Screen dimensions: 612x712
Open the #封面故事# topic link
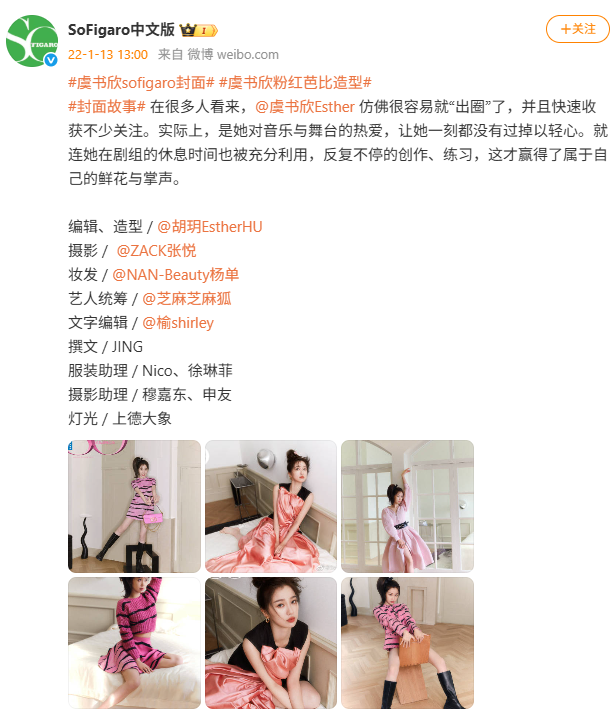point(107,106)
